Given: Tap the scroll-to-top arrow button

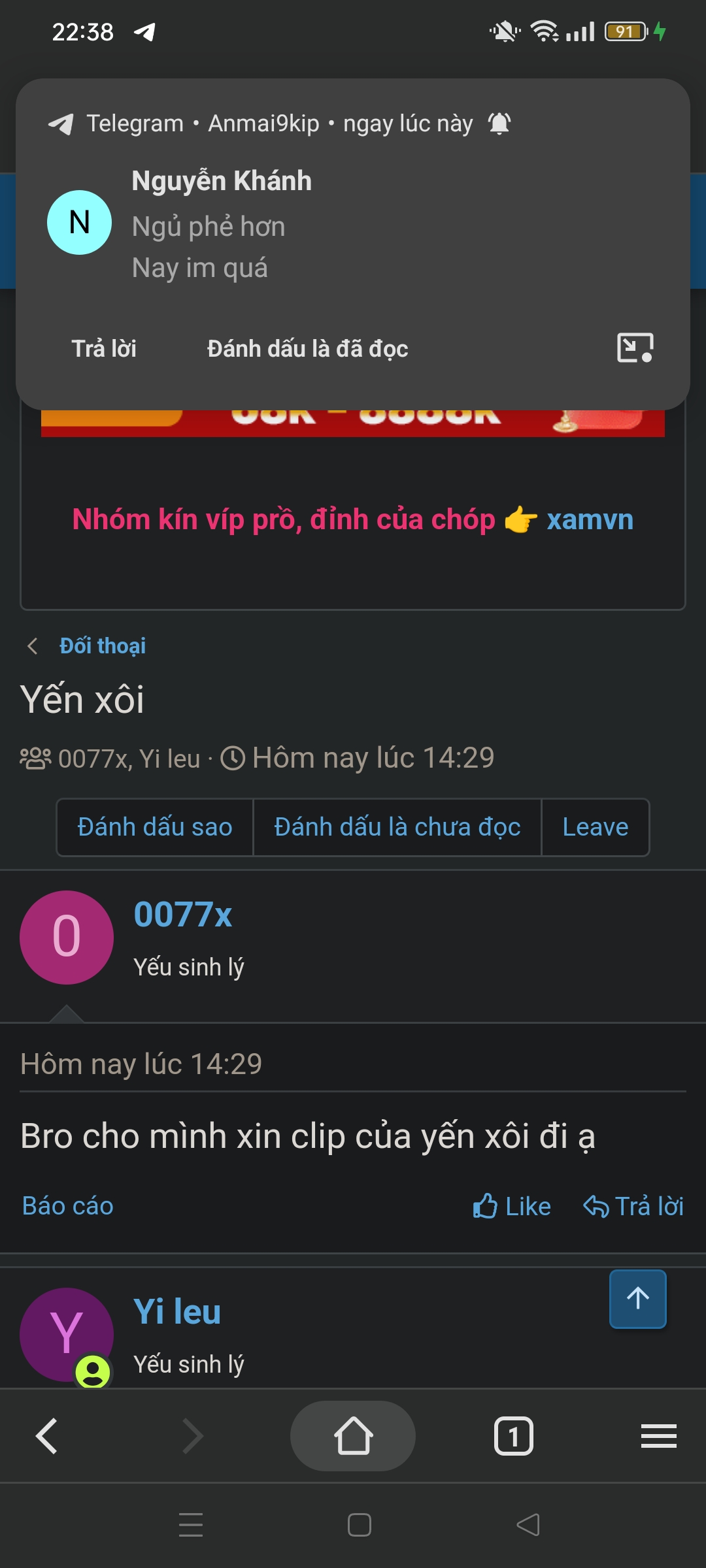Looking at the screenshot, I should tap(637, 1299).
